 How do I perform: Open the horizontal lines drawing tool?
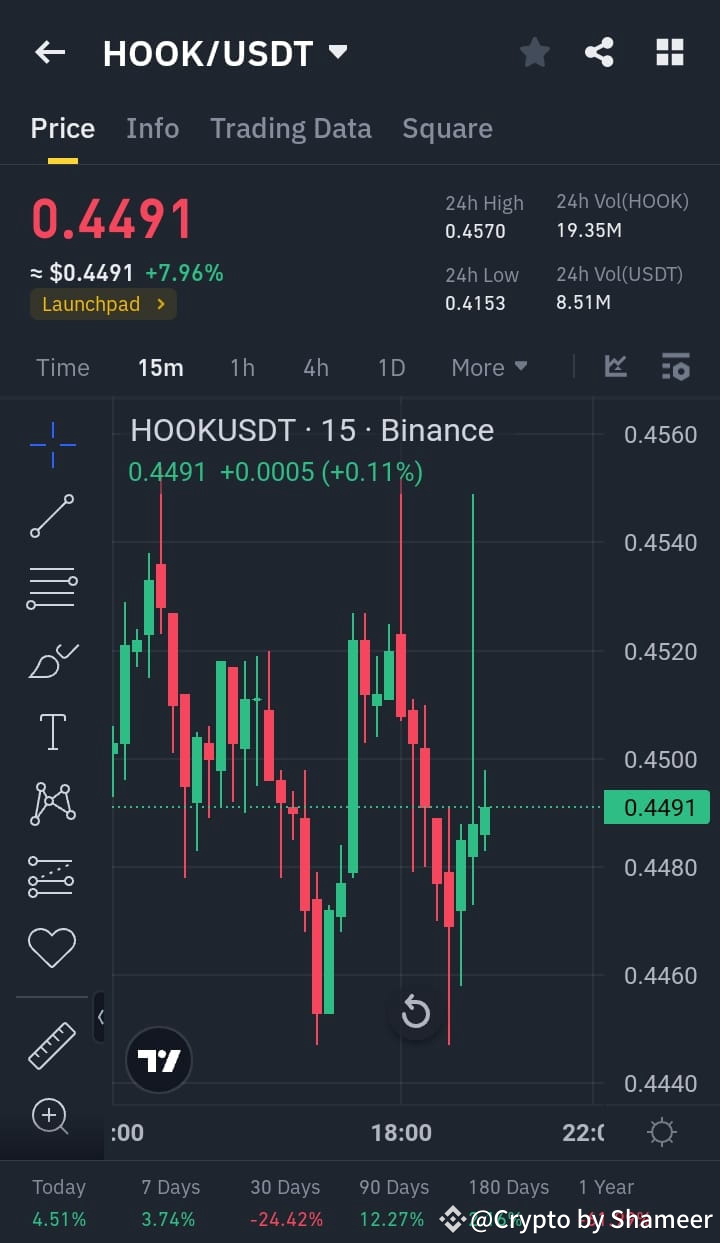(x=52, y=587)
